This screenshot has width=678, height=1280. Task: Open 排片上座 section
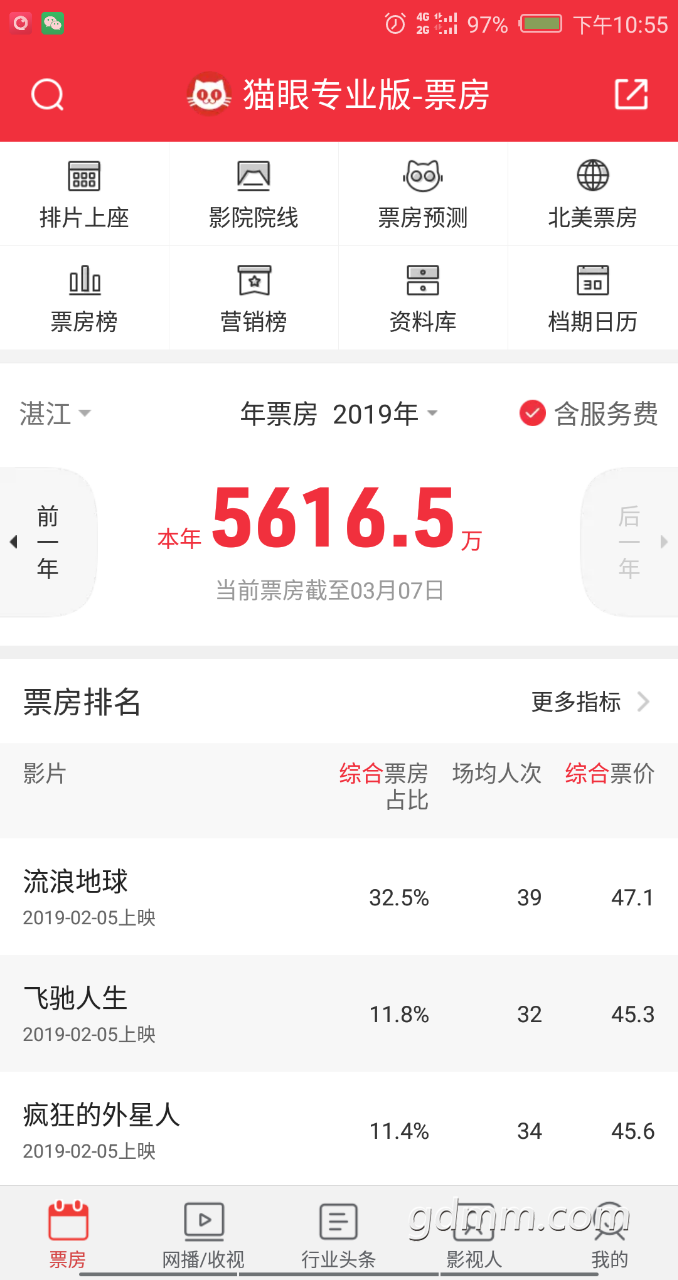(84, 194)
